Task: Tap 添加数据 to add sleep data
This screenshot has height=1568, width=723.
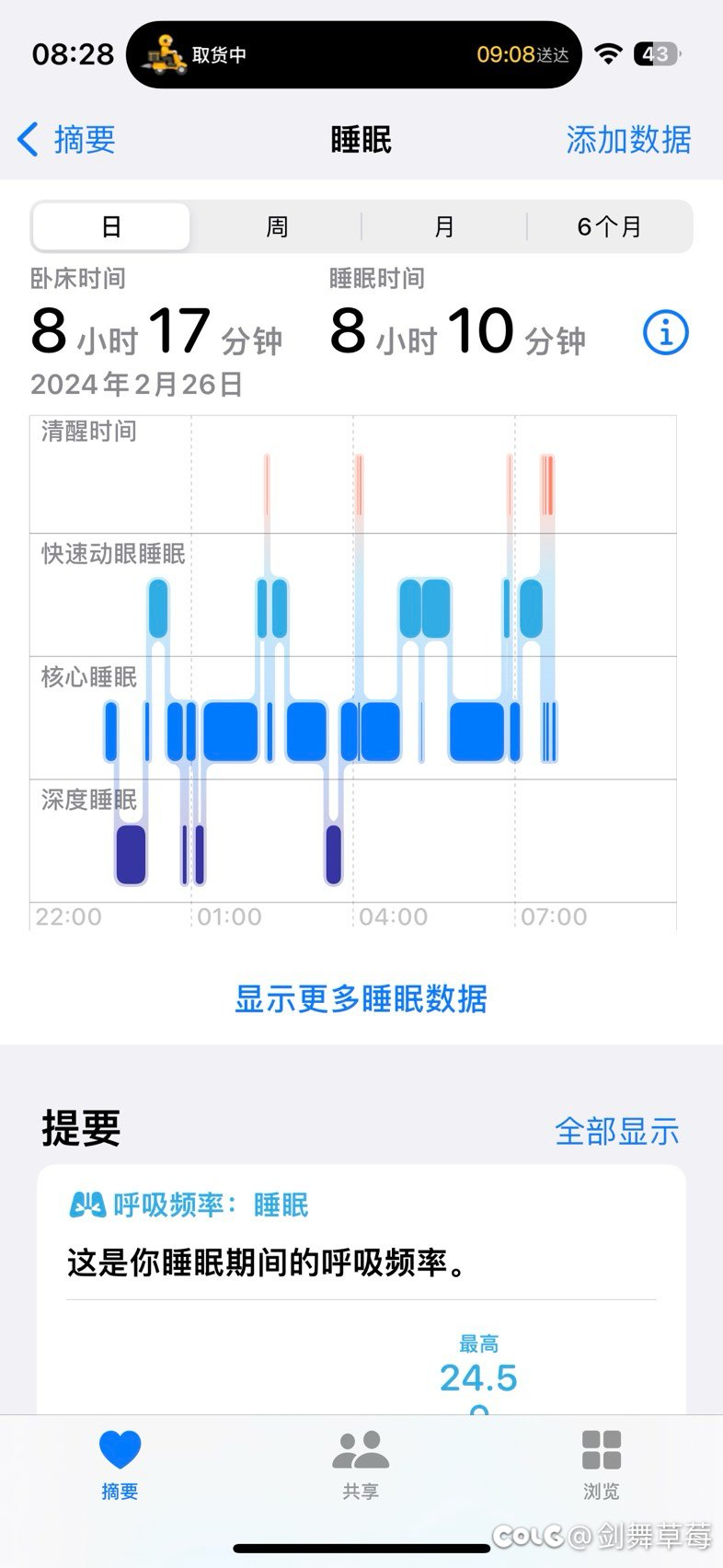Action: [x=628, y=140]
